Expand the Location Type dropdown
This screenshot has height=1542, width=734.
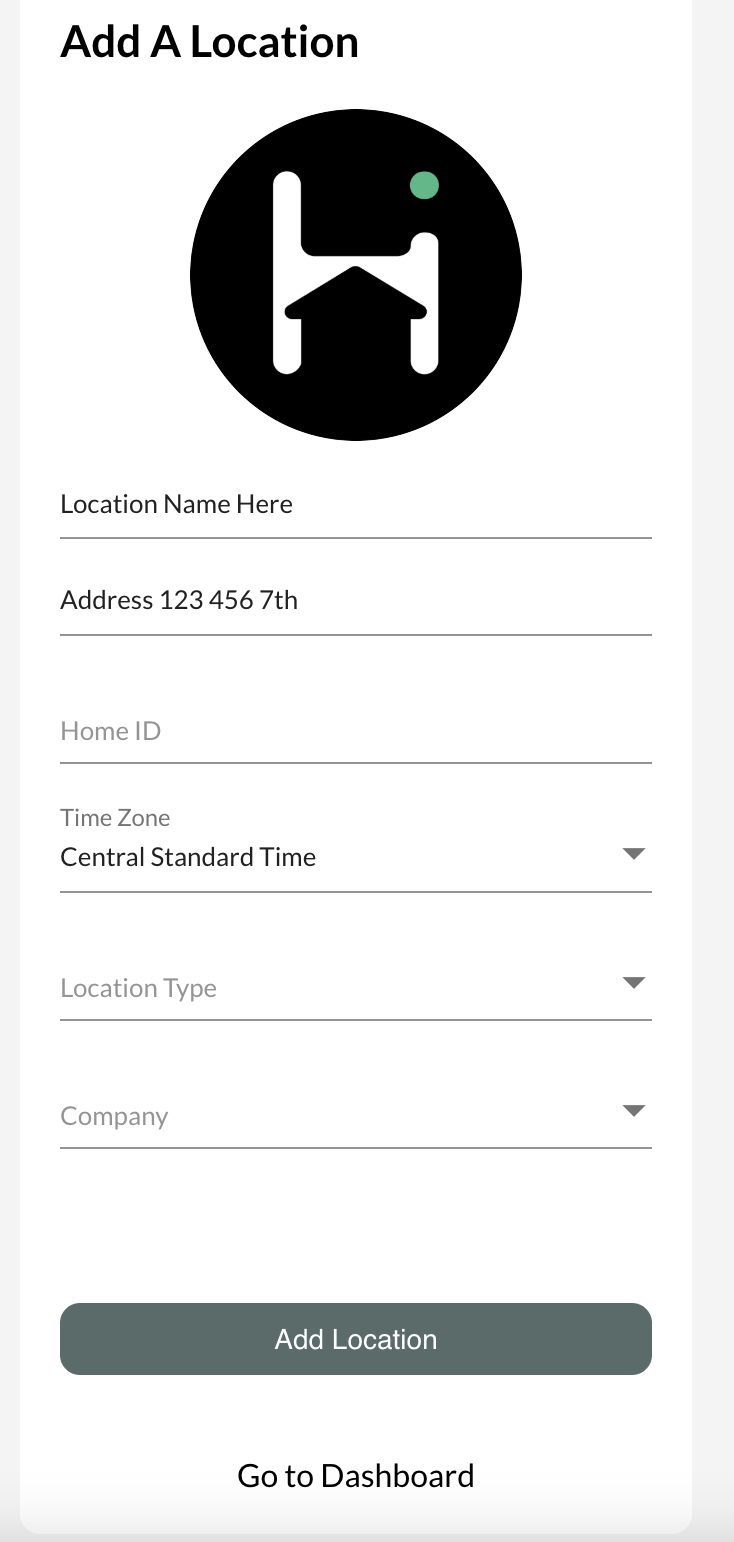355,987
